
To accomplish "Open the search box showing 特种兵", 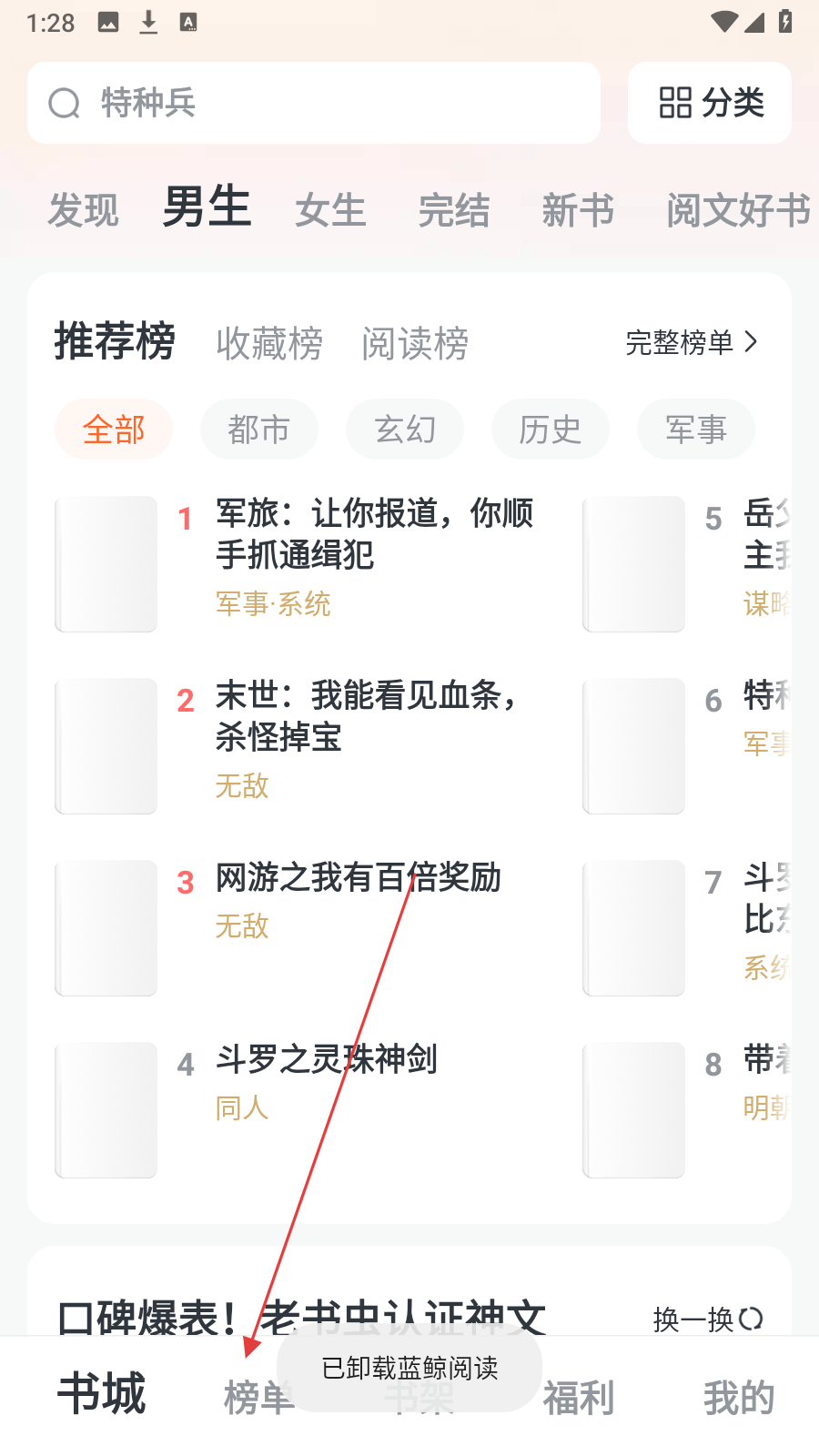I will pyautogui.click(x=313, y=103).
